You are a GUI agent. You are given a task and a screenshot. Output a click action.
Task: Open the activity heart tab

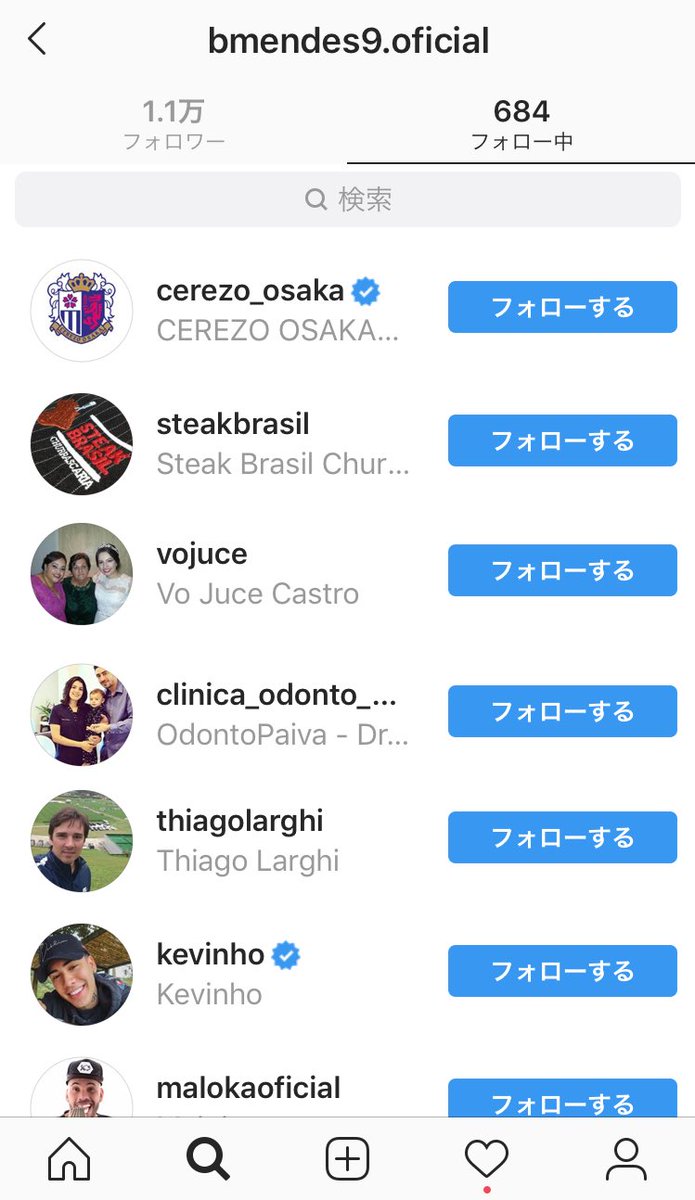coord(487,1160)
